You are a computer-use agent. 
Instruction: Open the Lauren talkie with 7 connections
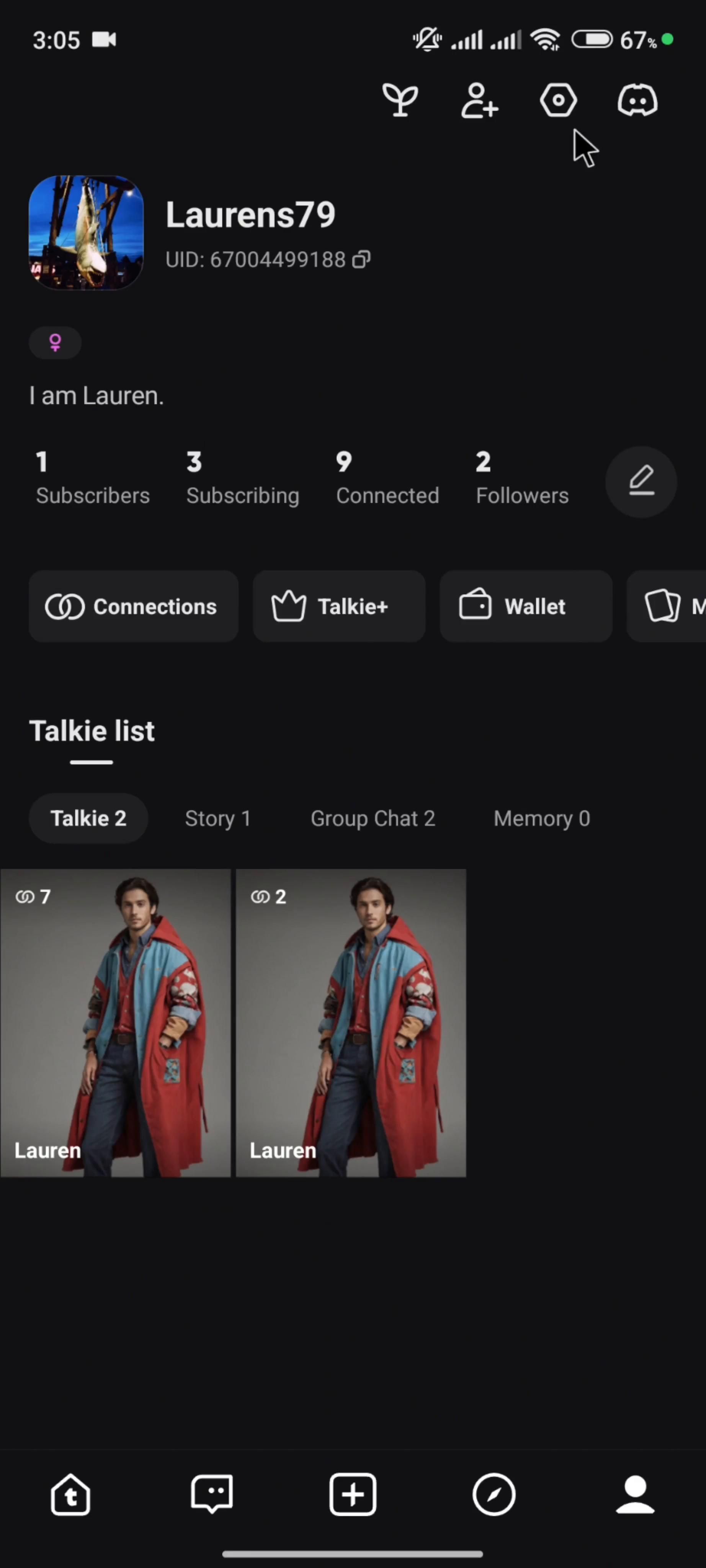coord(116,1022)
